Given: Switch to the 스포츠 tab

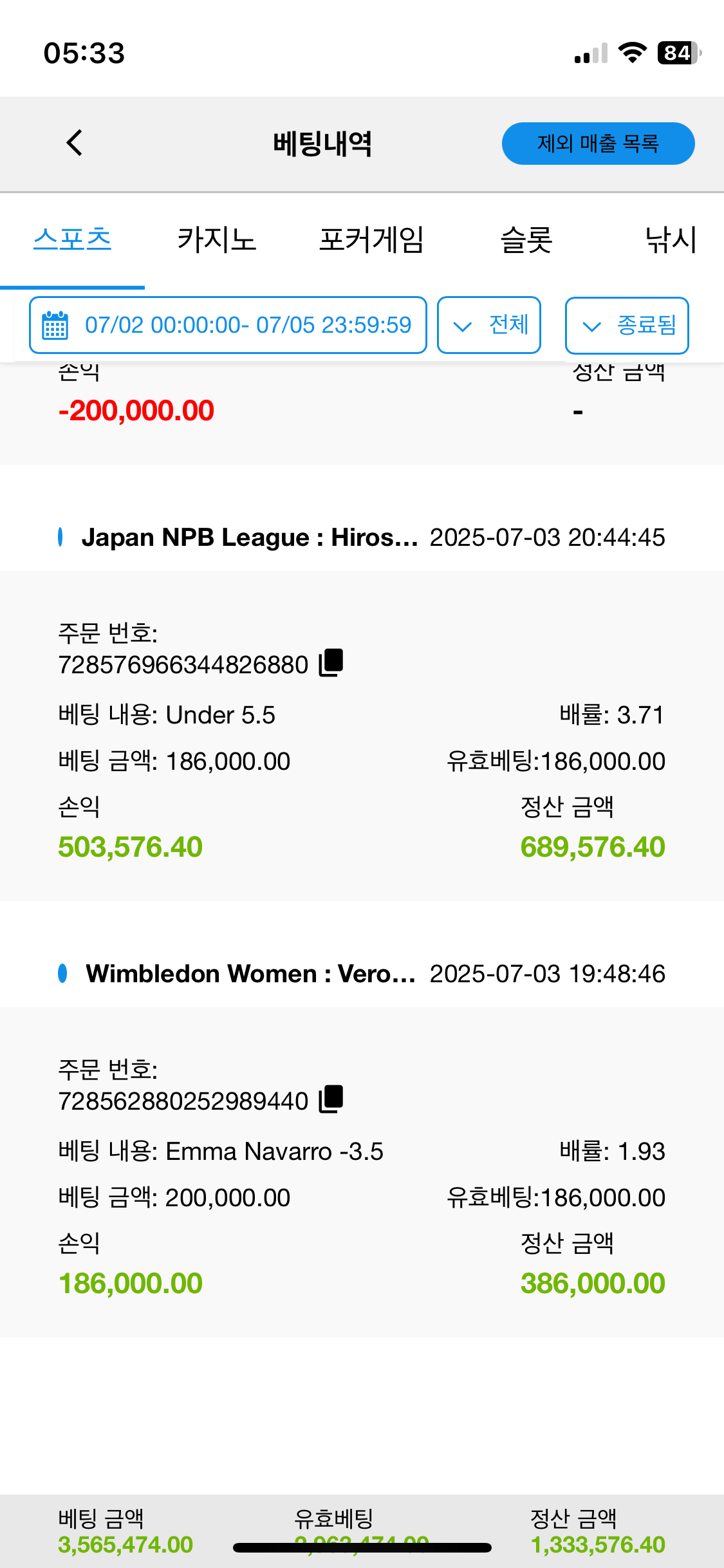Looking at the screenshot, I should click(x=72, y=239).
